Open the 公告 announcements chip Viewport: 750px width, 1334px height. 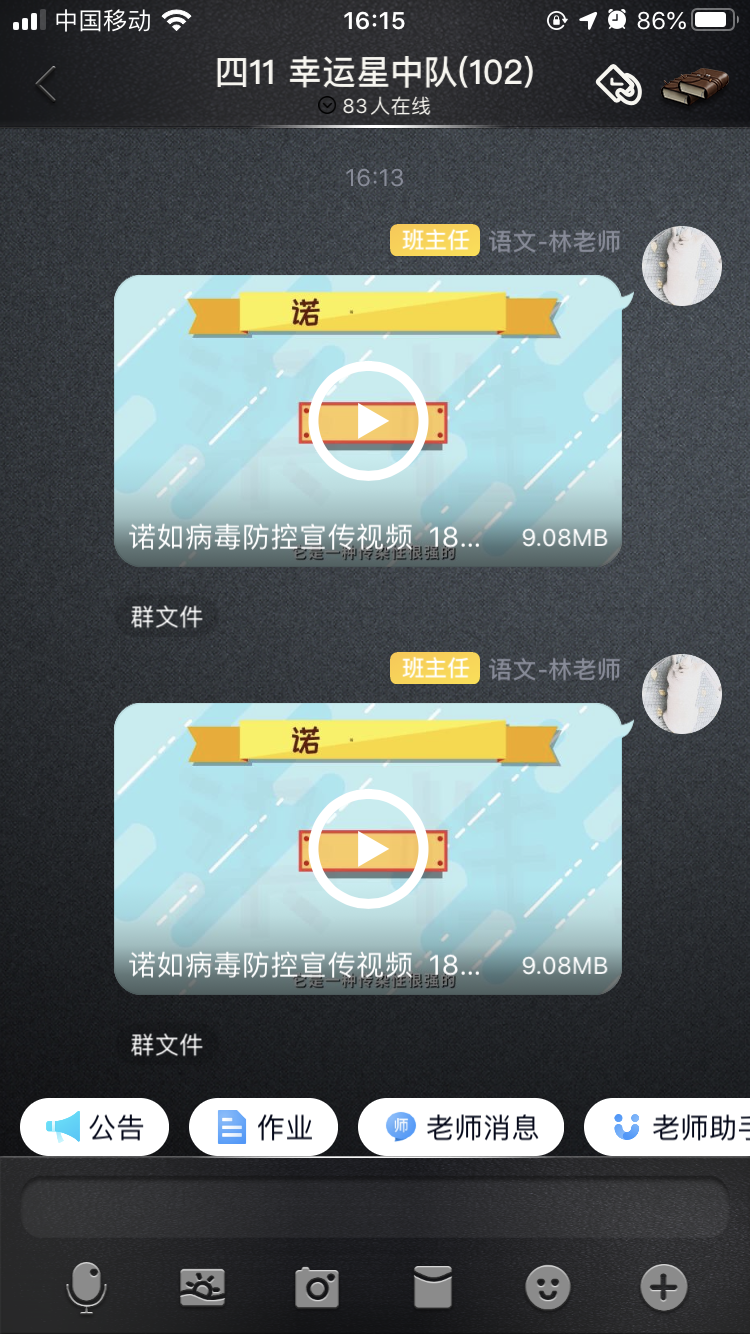(x=95, y=1128)
